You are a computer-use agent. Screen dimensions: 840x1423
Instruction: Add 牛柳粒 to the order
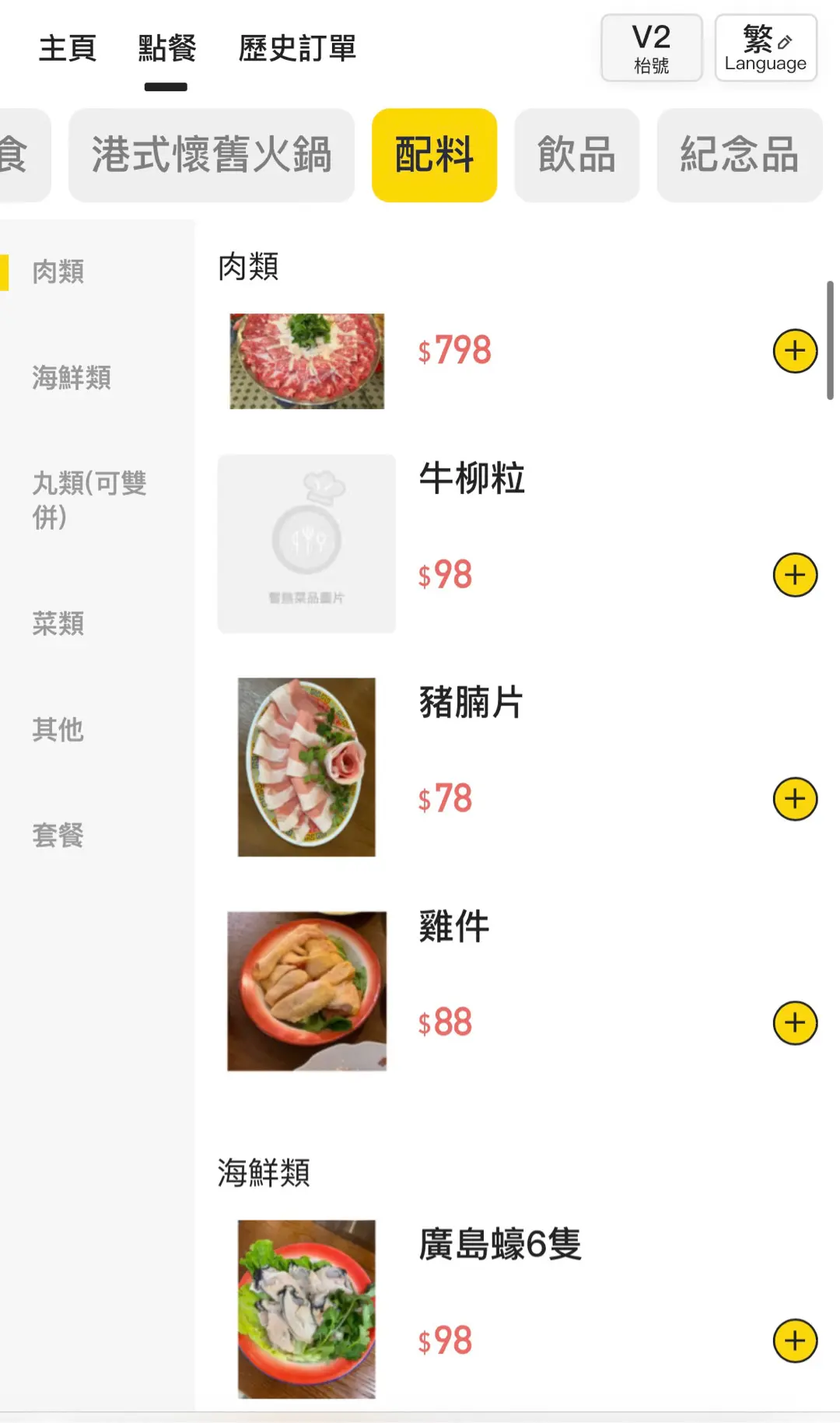(x=795, y=575)
